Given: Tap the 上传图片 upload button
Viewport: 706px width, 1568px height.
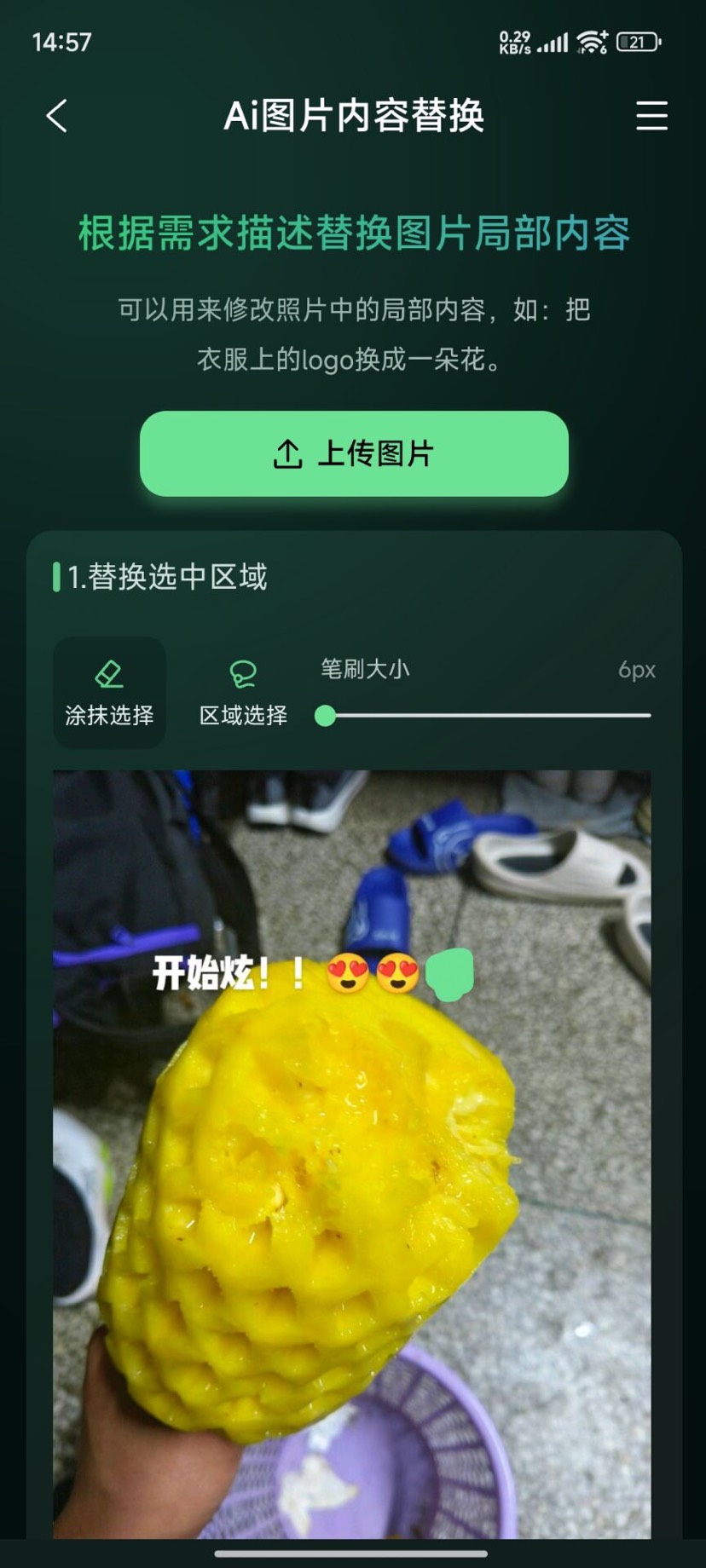Looking at the screenshot, I should coord(354,453).
